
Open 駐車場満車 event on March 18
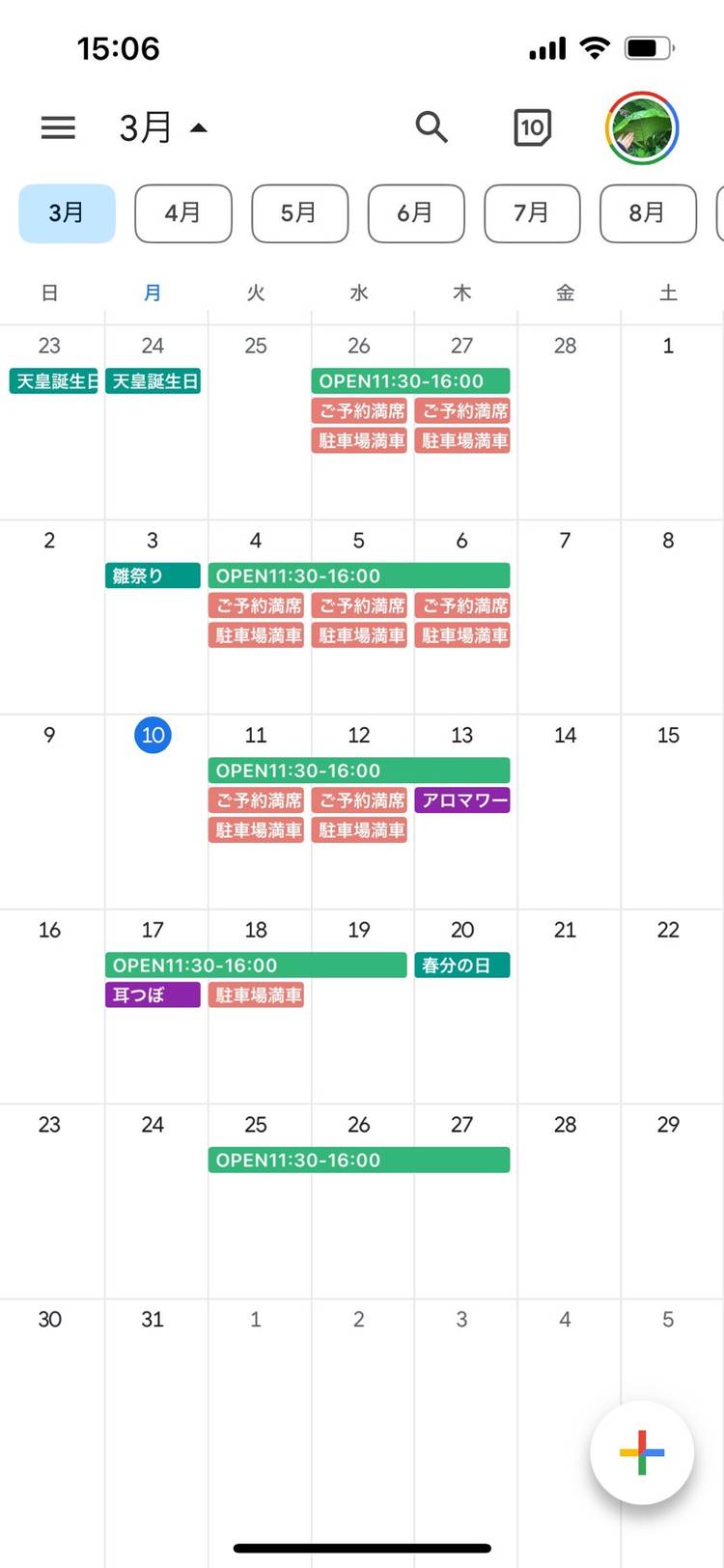click(x=256, y=994)
